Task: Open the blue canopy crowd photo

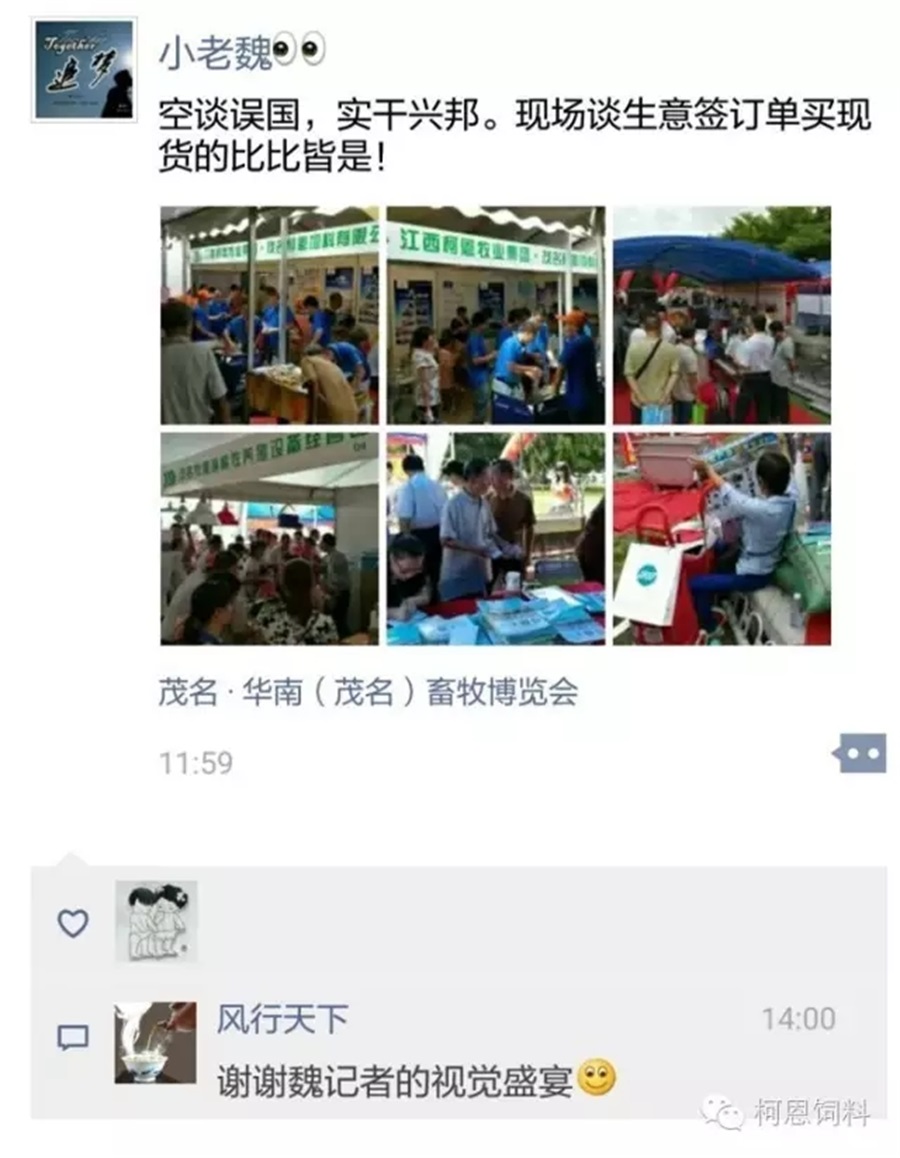Action: (x=721, y=315)
